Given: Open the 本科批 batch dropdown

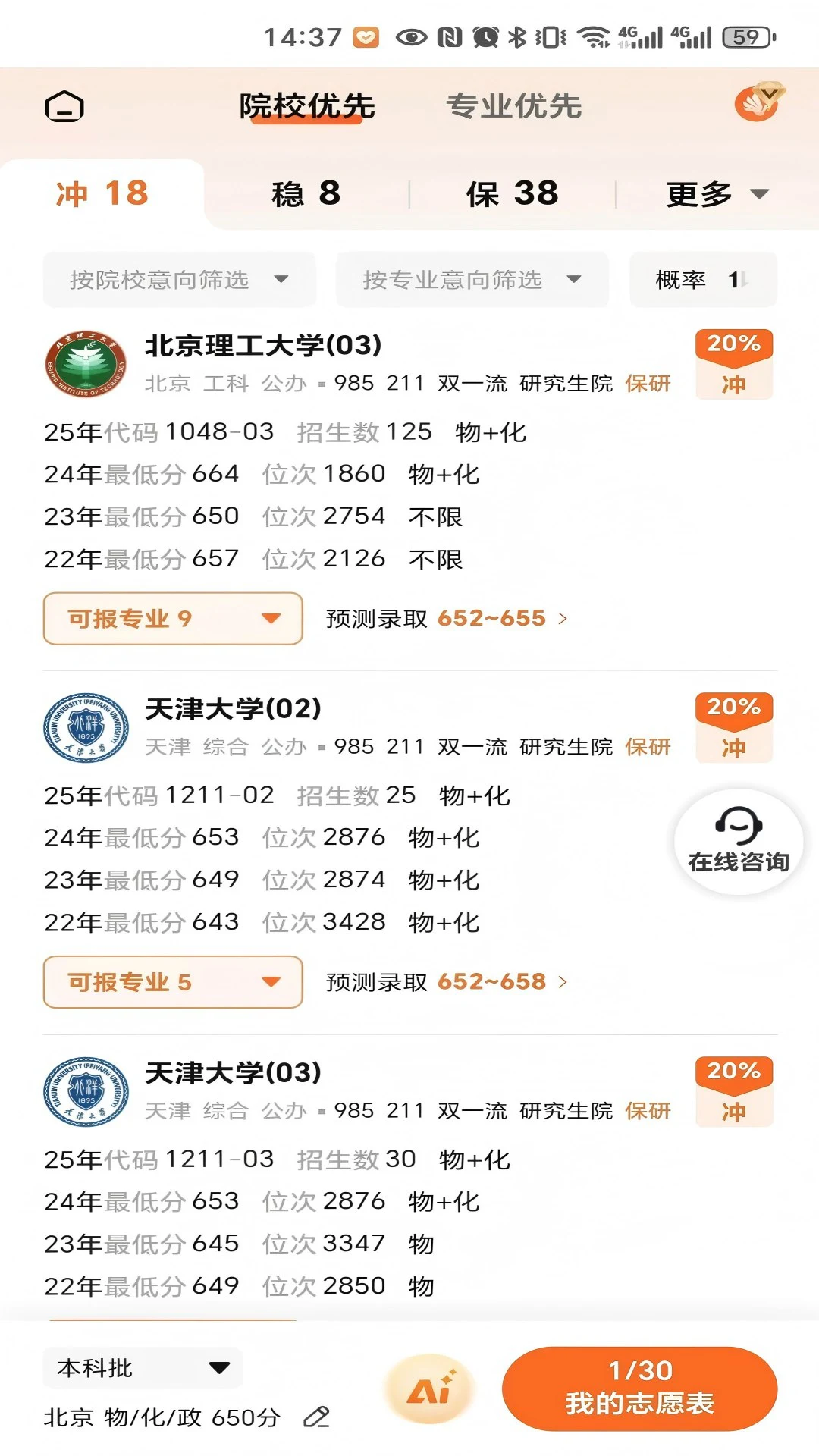Looking at the screenshot, I should click(141, 1367).
